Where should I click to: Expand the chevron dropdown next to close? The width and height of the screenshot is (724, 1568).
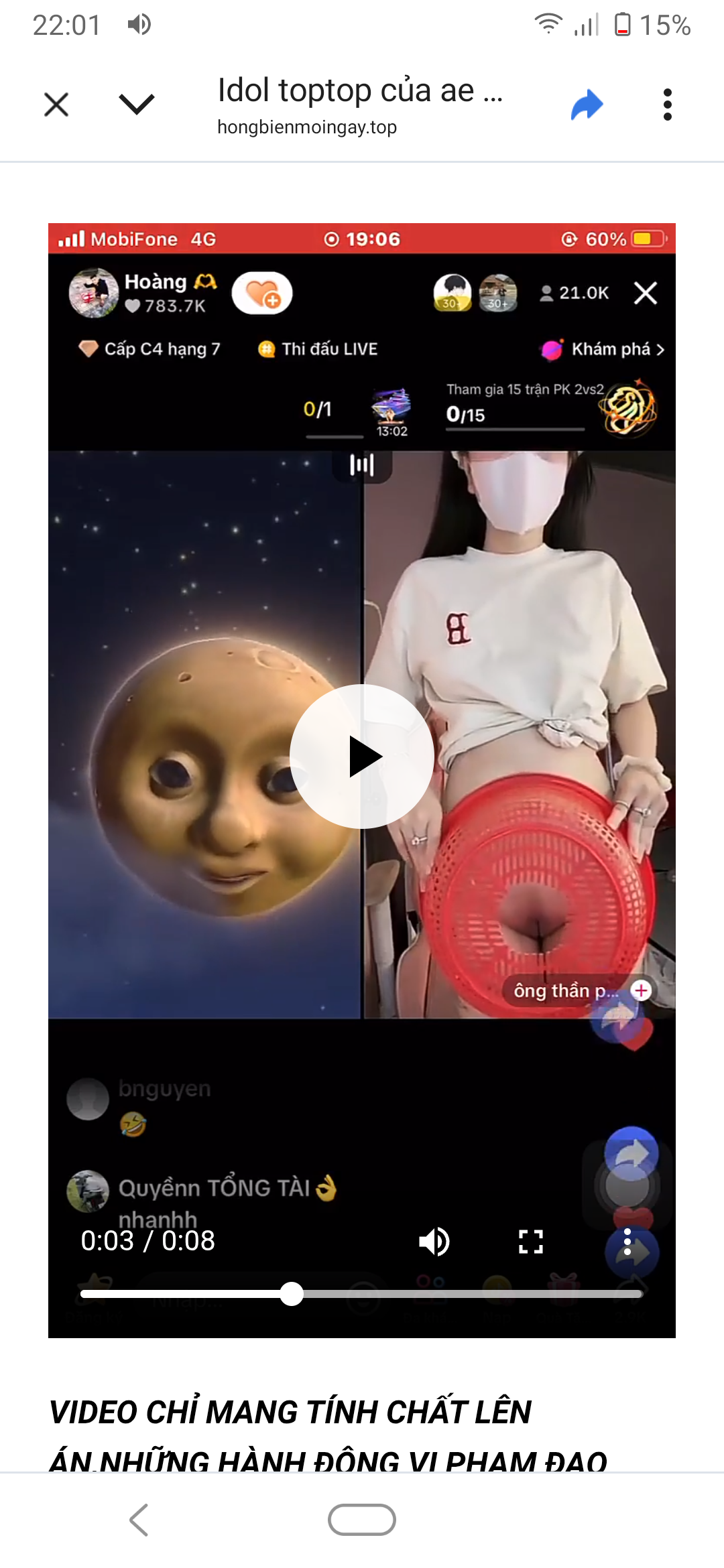(137, 105)
